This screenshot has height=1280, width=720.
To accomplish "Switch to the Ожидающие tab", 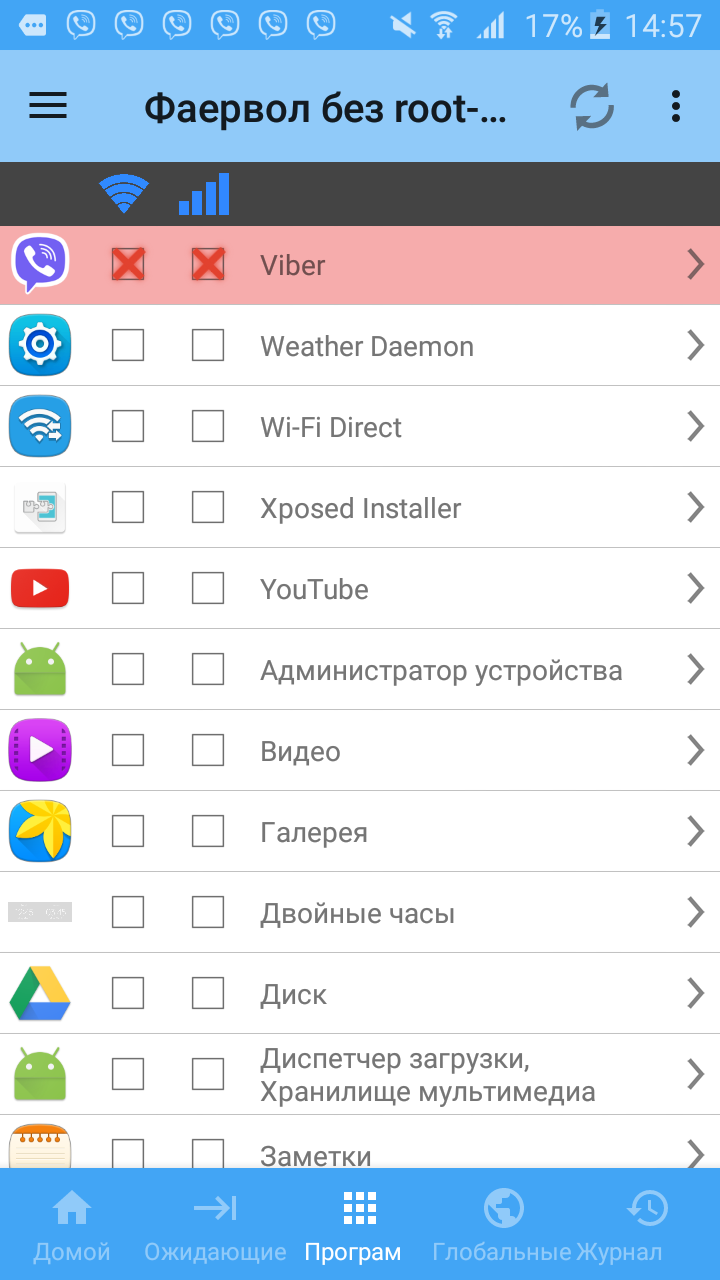I will tap(215, 1225).
